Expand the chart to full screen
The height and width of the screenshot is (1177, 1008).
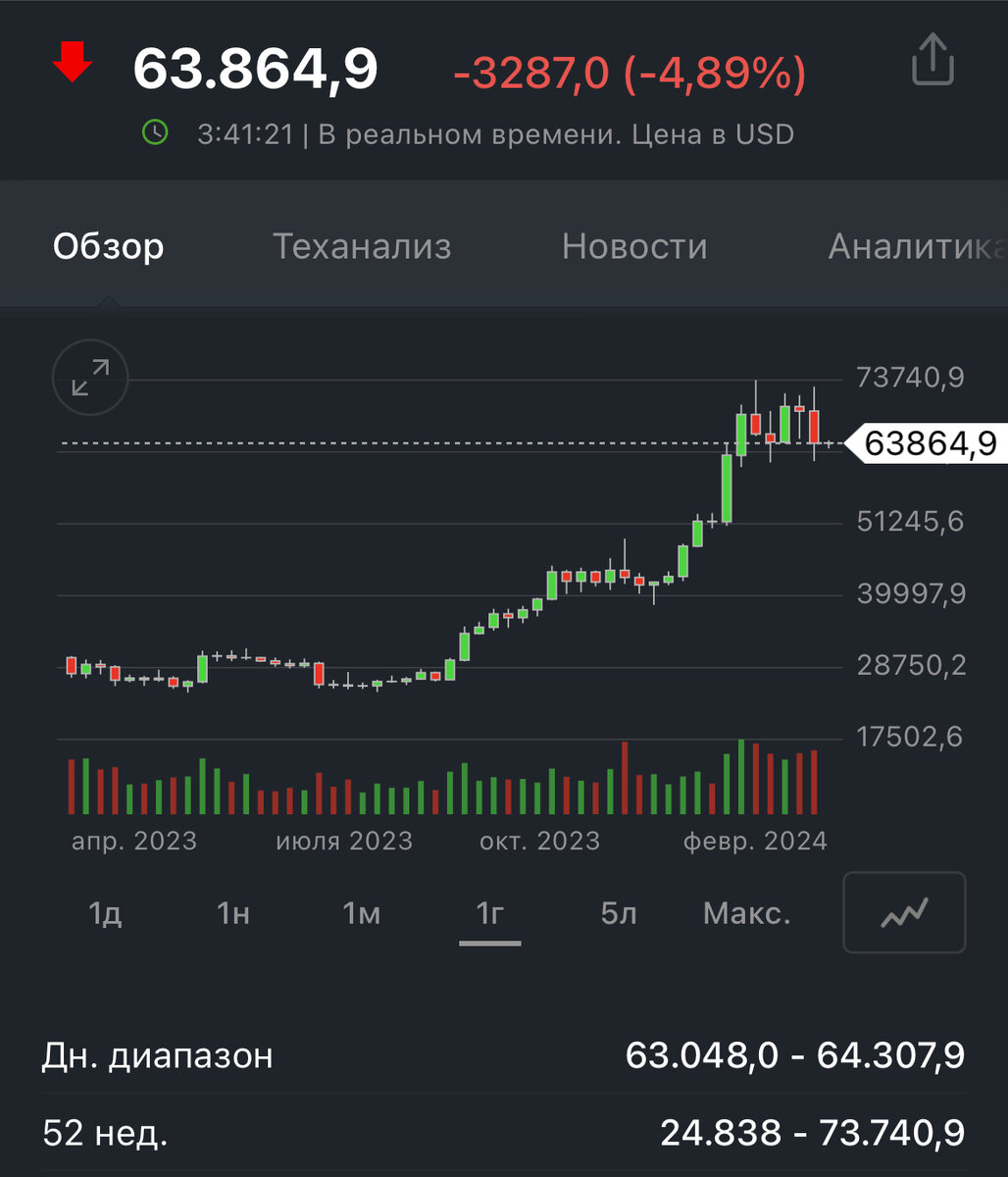point(90,378)
